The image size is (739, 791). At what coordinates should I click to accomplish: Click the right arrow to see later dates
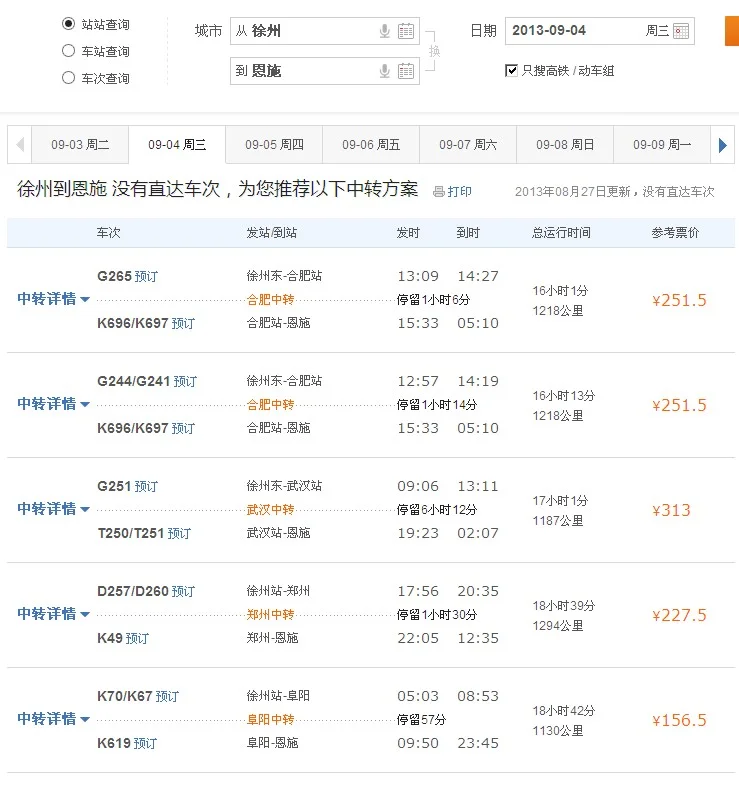722,144
